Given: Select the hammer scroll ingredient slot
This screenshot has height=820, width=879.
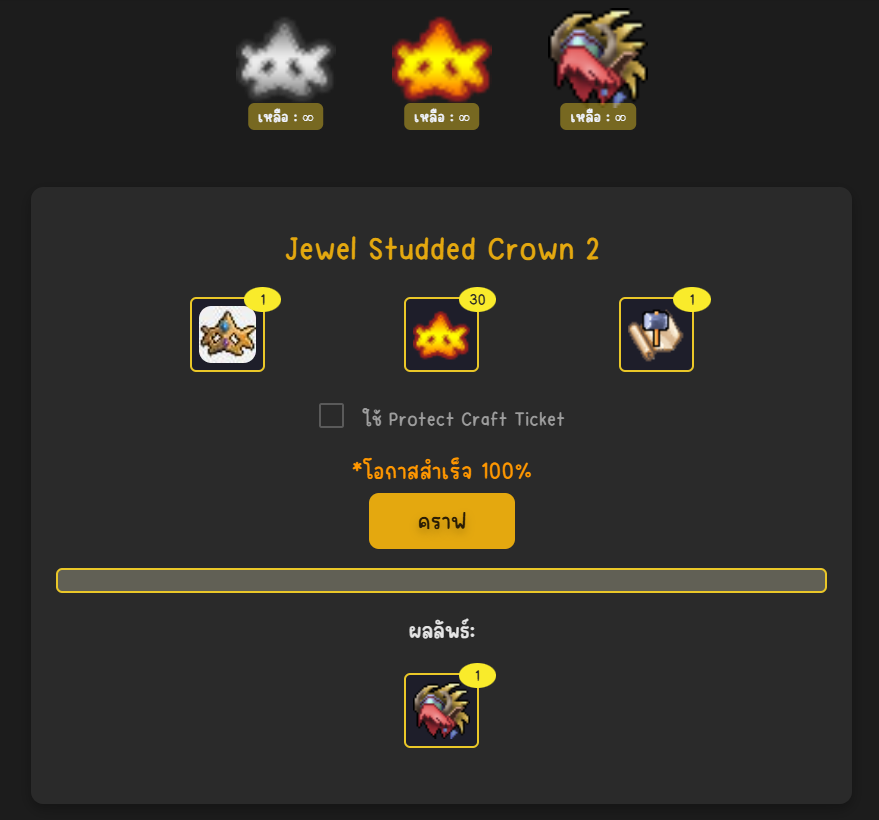Looking at the screenshot, I should point(656,335).
